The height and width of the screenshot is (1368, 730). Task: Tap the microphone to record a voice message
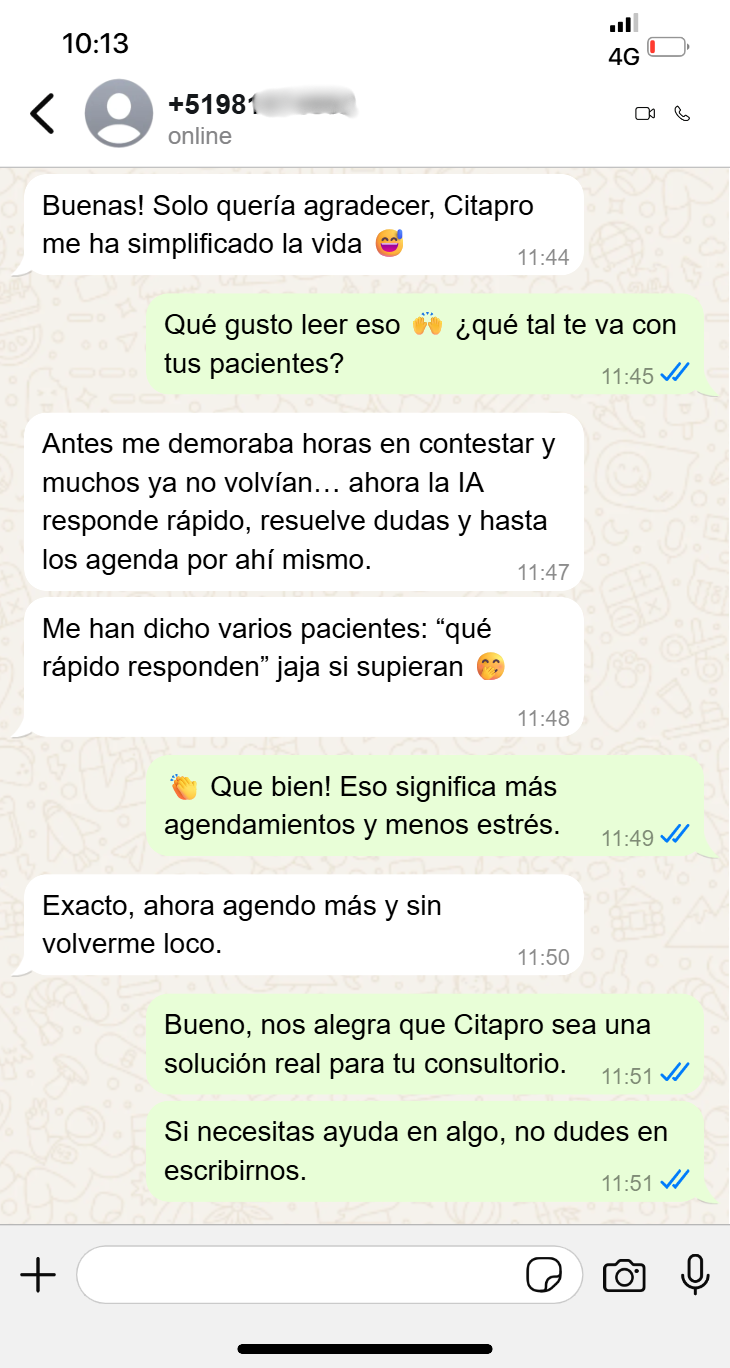coord(694,1274)
